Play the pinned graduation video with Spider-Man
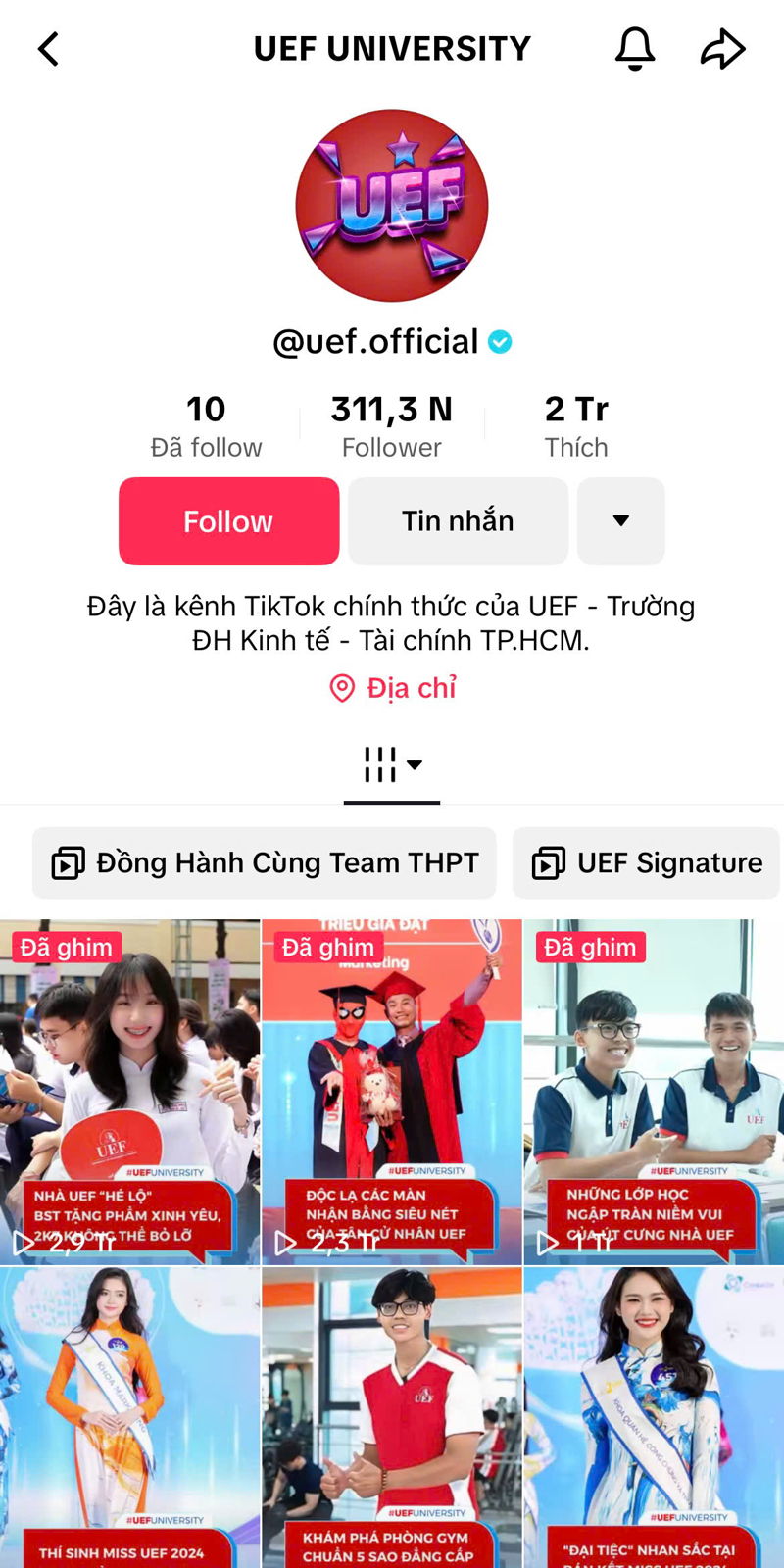This screenshot has width=784, height=1568. point(392,1092)
